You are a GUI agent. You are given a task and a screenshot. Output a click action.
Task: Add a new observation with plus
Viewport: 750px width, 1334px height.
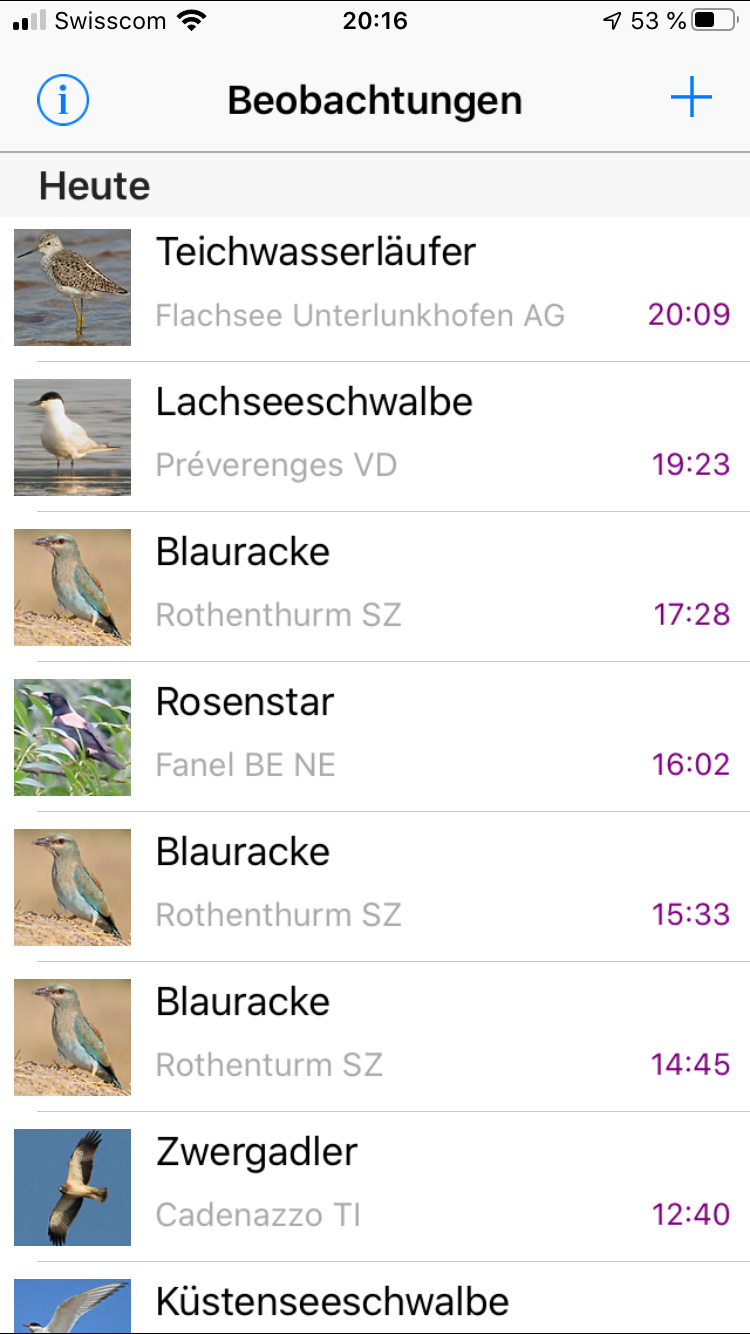pyautogui.click(x=691, y=98)
